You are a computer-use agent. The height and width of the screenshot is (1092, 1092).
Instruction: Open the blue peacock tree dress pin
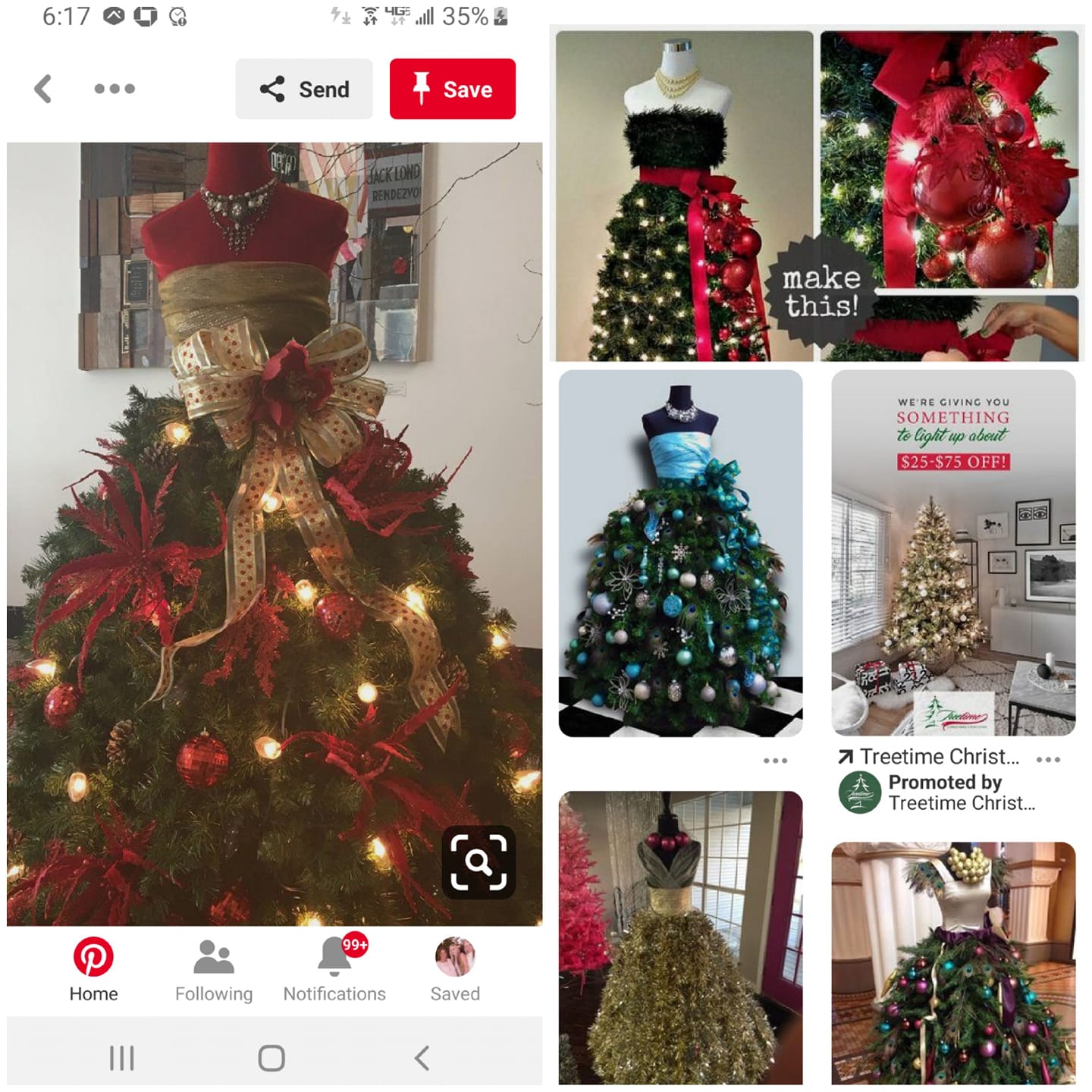tap(680, 552)
